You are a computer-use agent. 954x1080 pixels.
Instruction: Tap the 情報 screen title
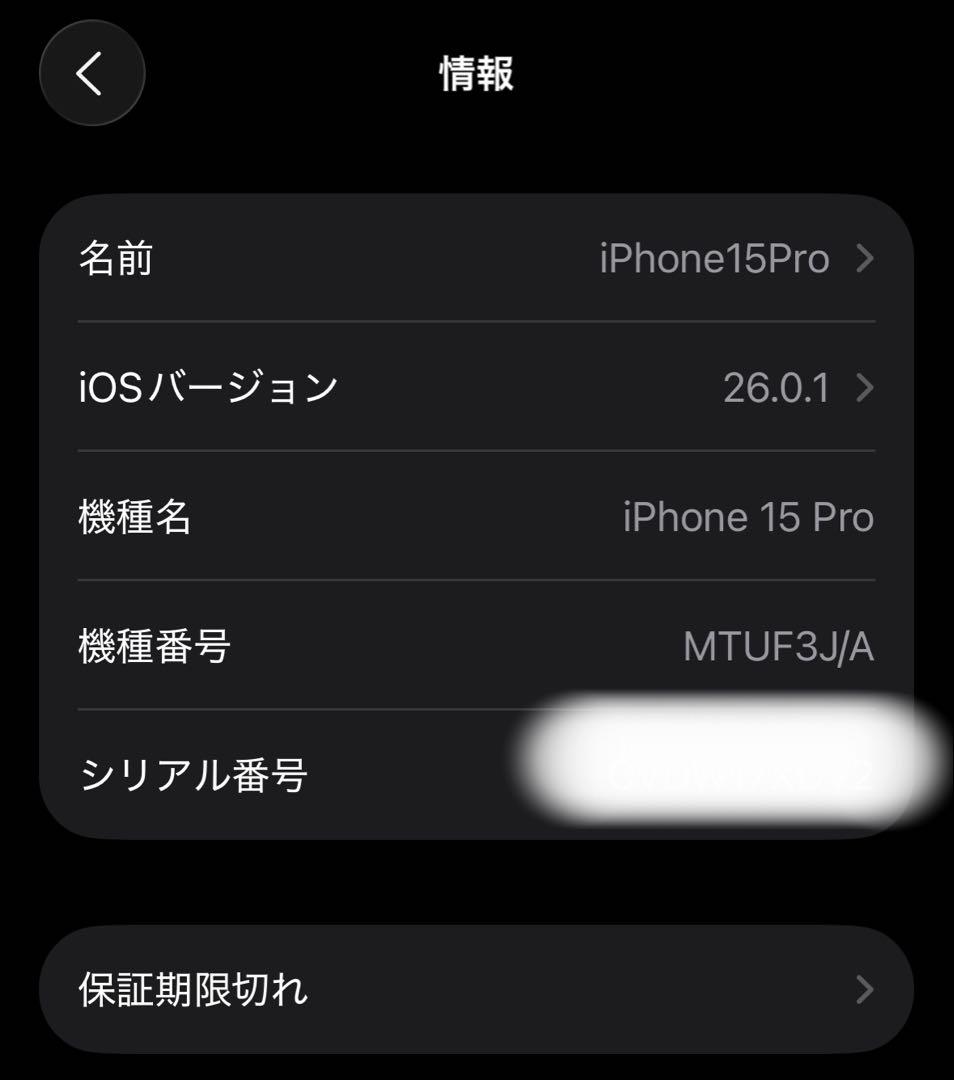[476, 74]
